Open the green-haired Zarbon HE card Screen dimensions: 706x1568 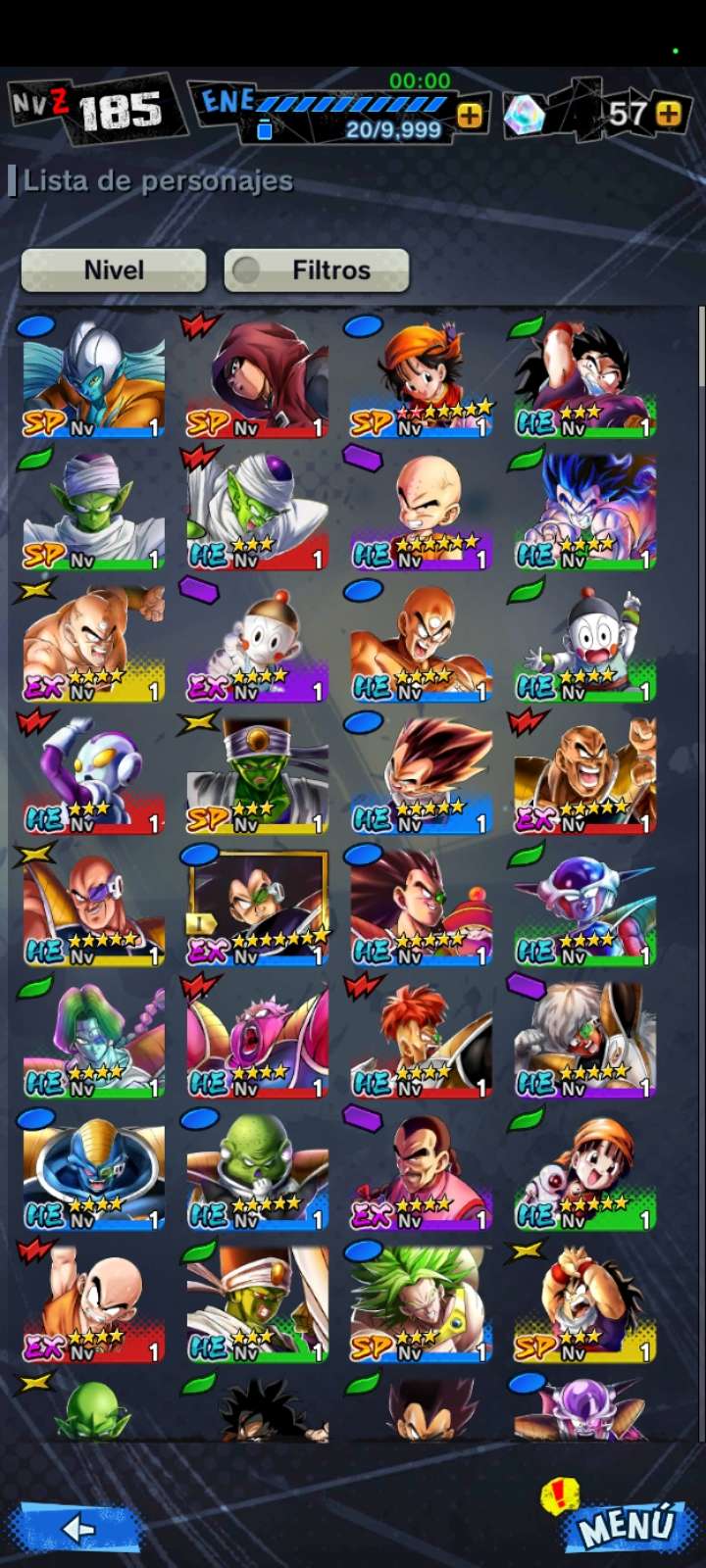click(93, 1039)
